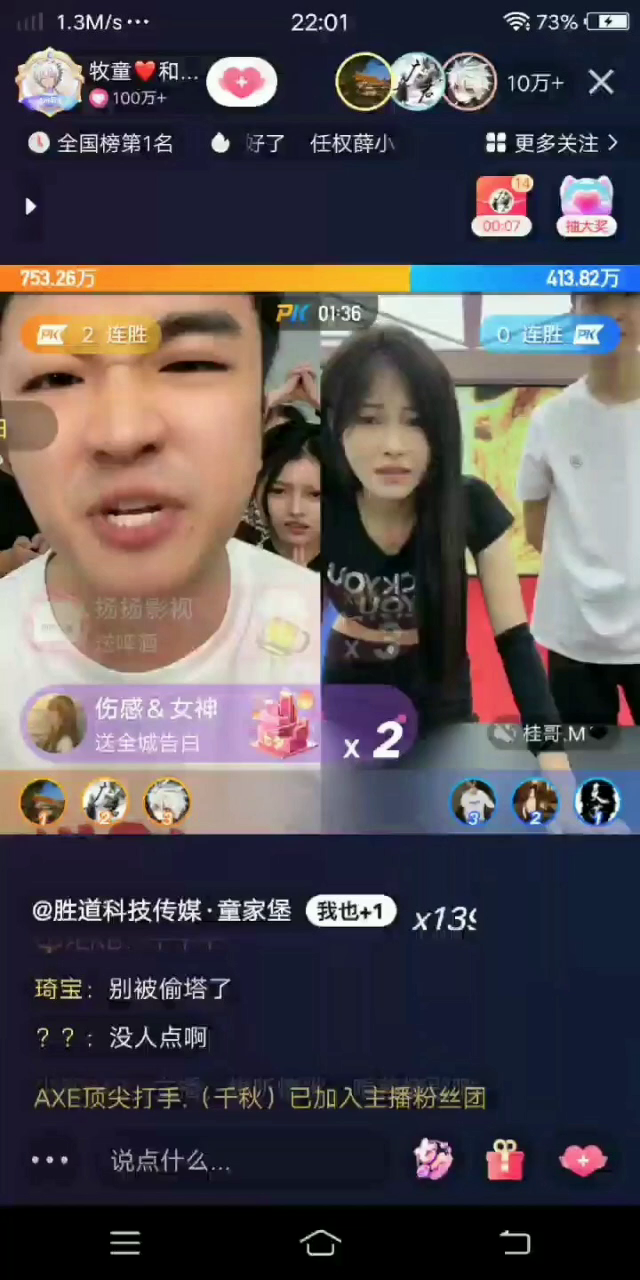Go back with the system back button
This screenshot has width=640, height=1280.
click(x=514, y=1243)
